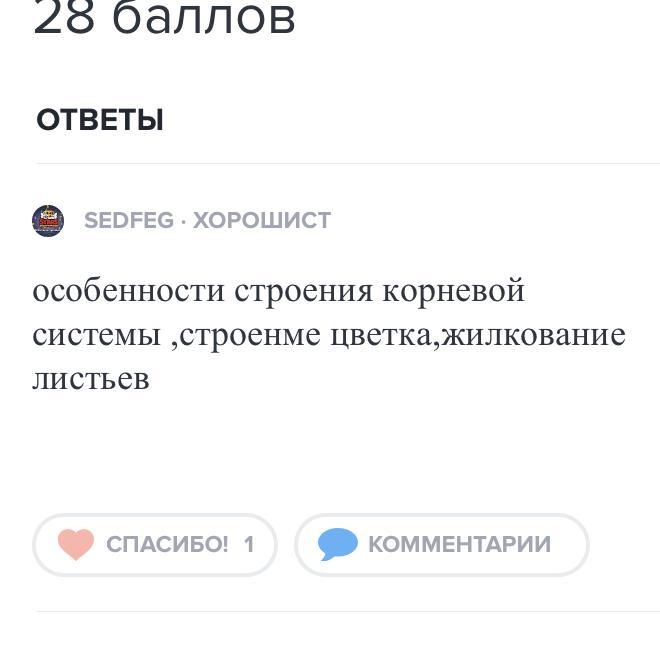Open SEDFEG's profile avatar
660x660 pixels.
coord(48,220)
